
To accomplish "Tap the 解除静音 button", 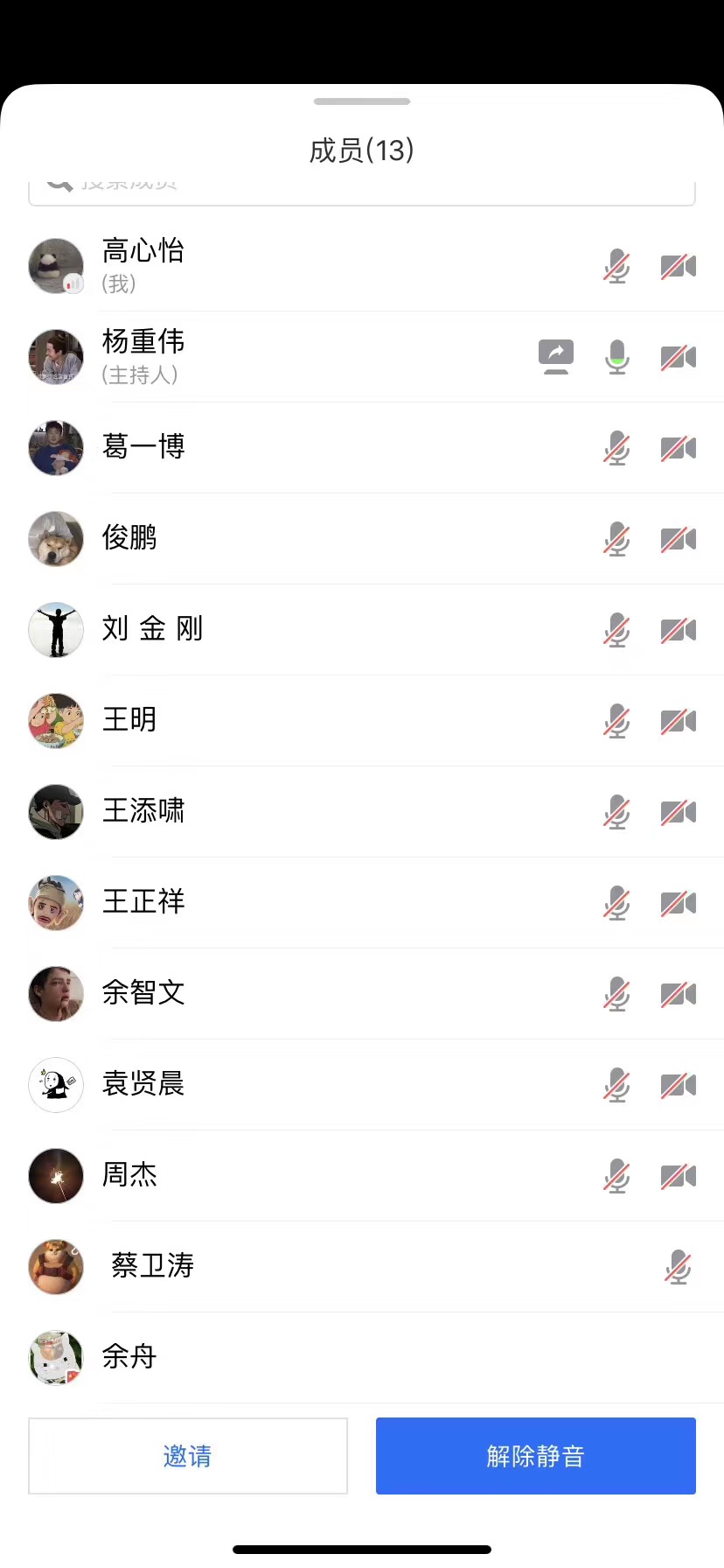I will [535, 1456].
